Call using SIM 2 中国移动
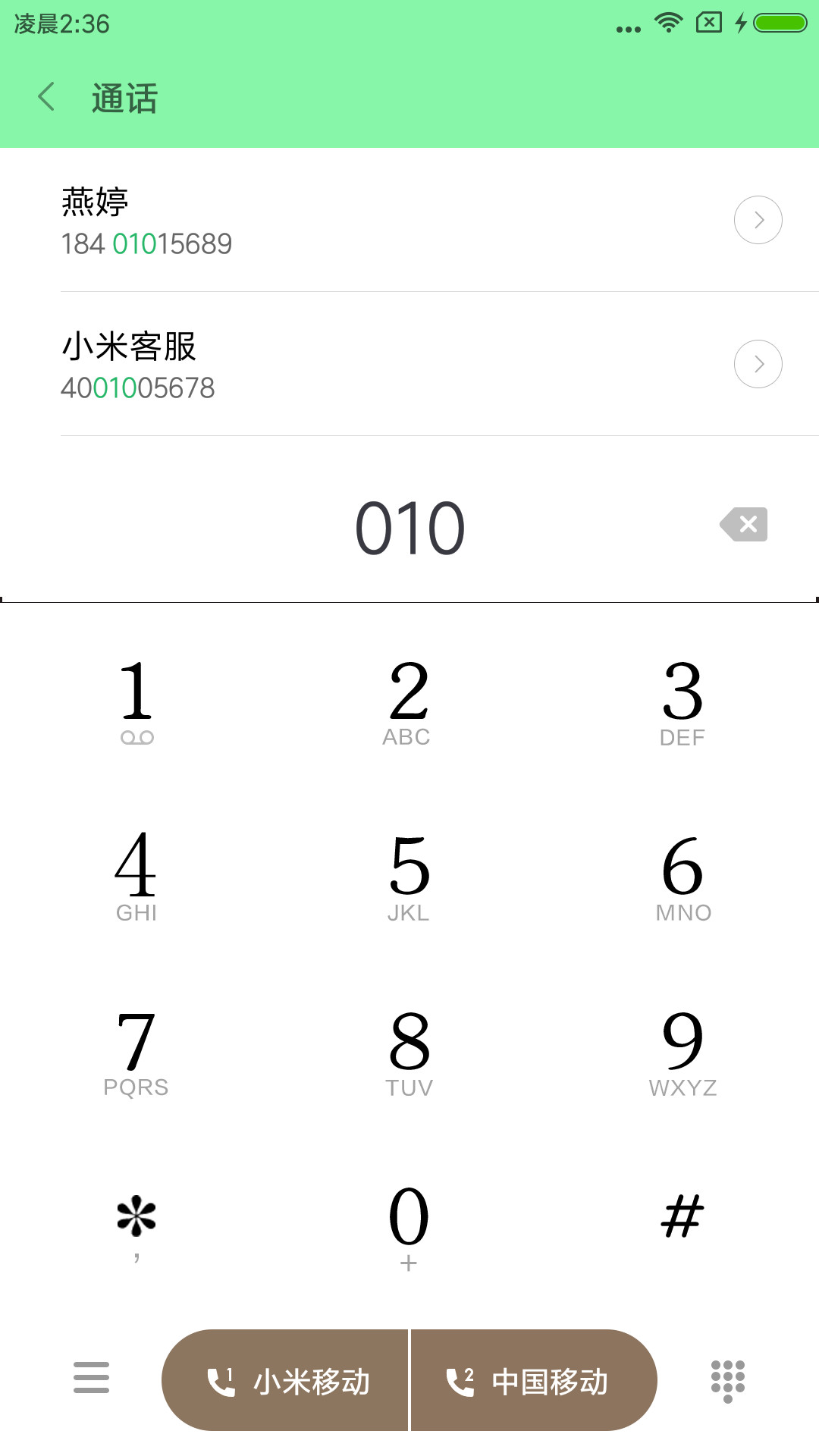Screen dimensions: 819x1456 534,1380
